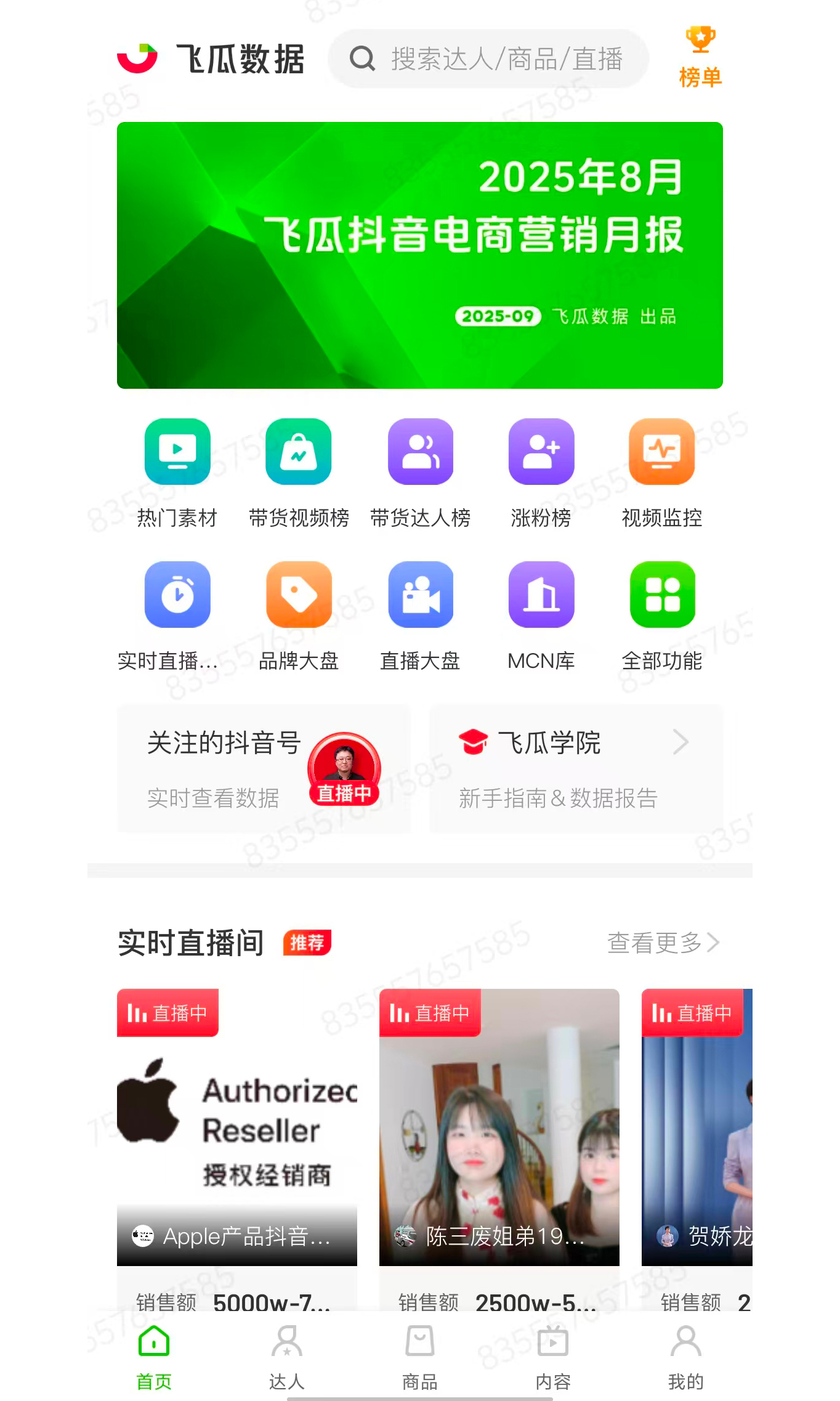Image resolution: width=840 pixels, height=1401 pixels.
Task: Open the 我的 profile tab
Action: (x=685, y=1355)
